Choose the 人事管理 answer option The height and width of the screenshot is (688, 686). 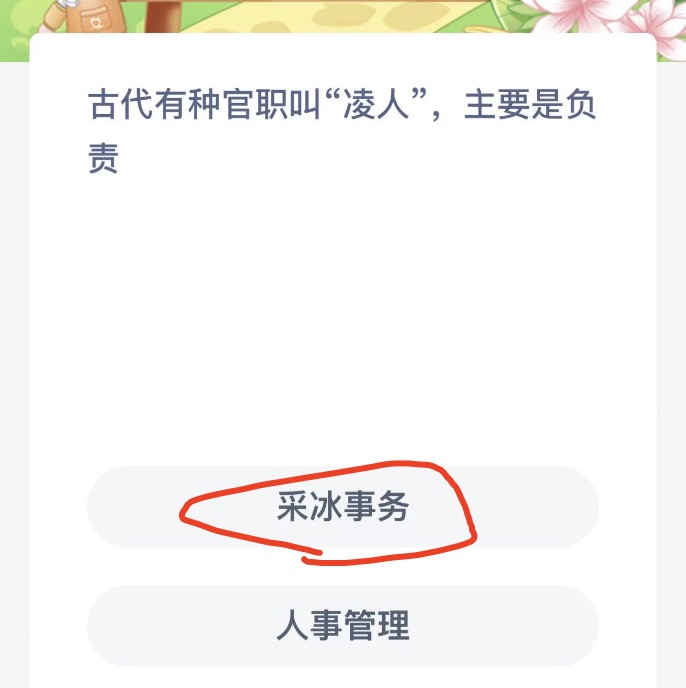tap(343, 626)
